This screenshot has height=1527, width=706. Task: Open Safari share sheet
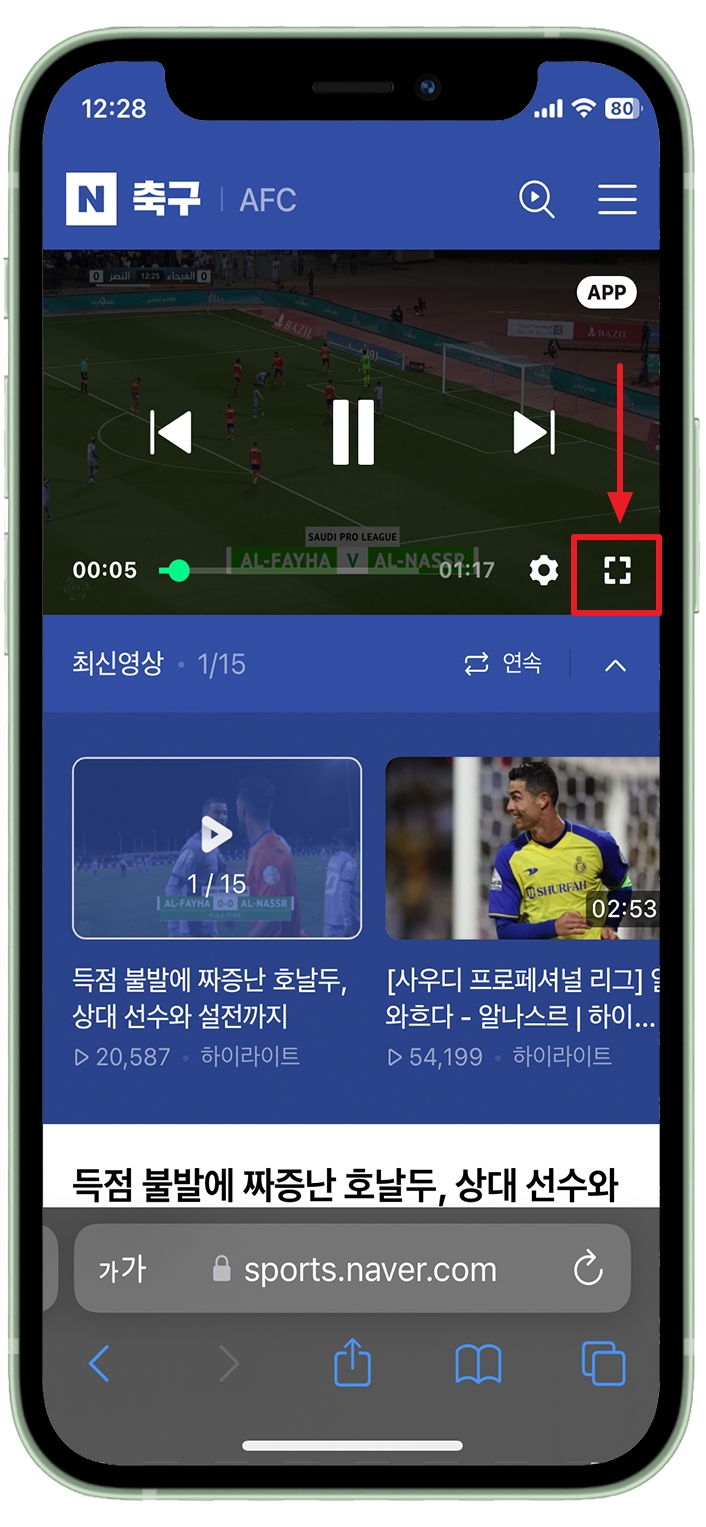tap(353, 1362)
